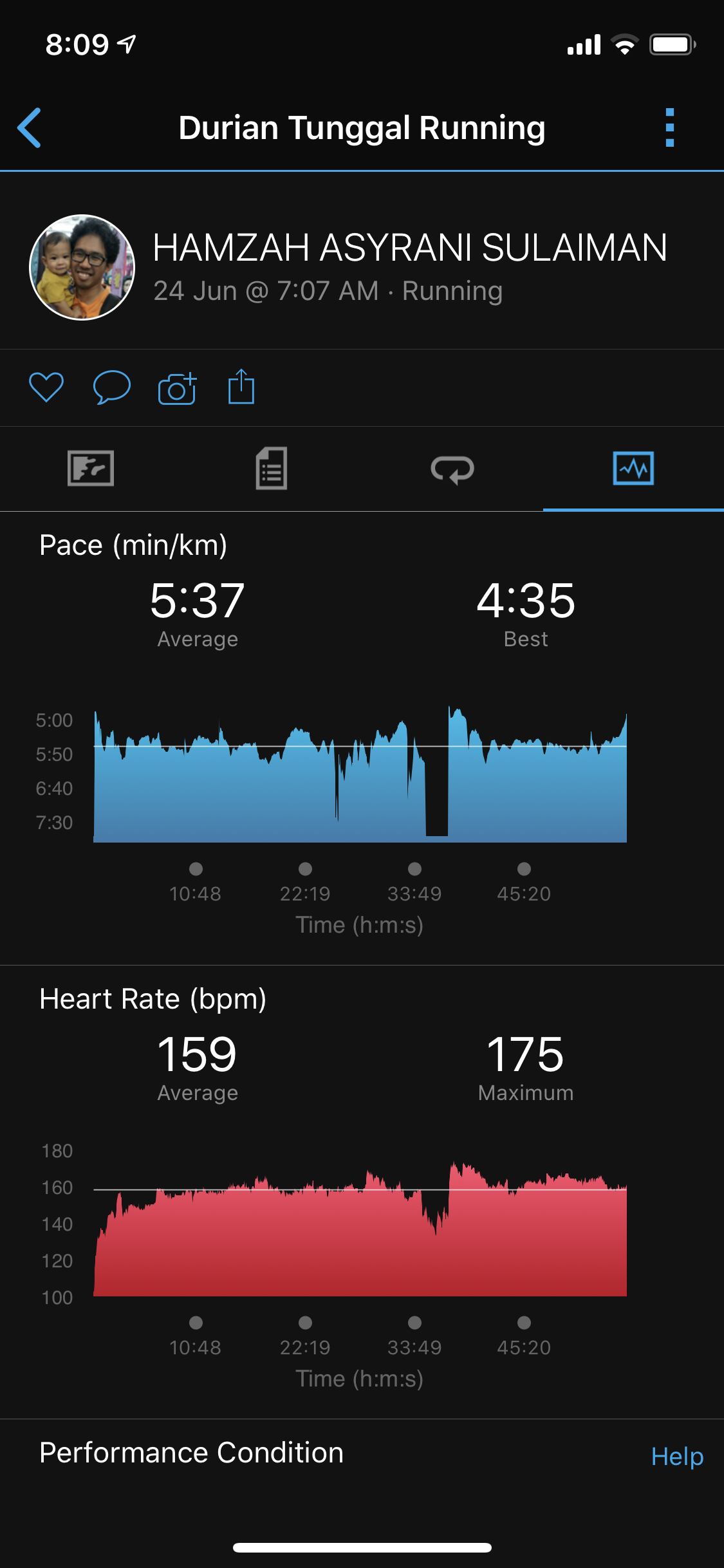Image resolution: width=724 pixels, height=1568 pixels.
Task: Switch to the laps tab
Action: 452,468
